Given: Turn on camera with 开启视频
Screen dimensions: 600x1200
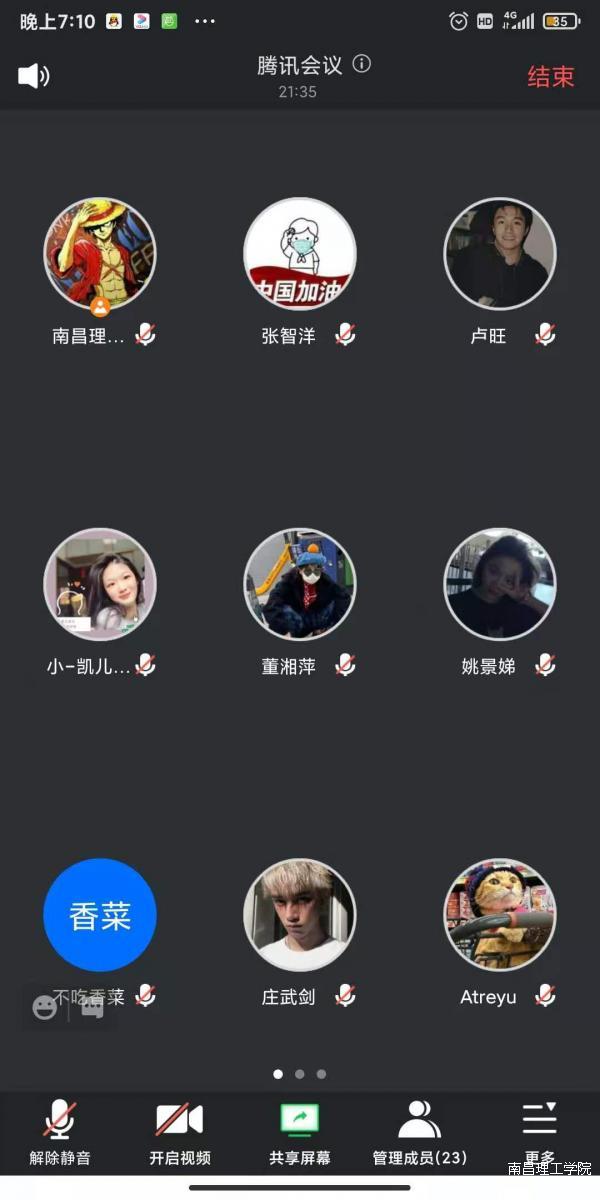Looking at the screenshot, I should click(x=180, y=1132).
